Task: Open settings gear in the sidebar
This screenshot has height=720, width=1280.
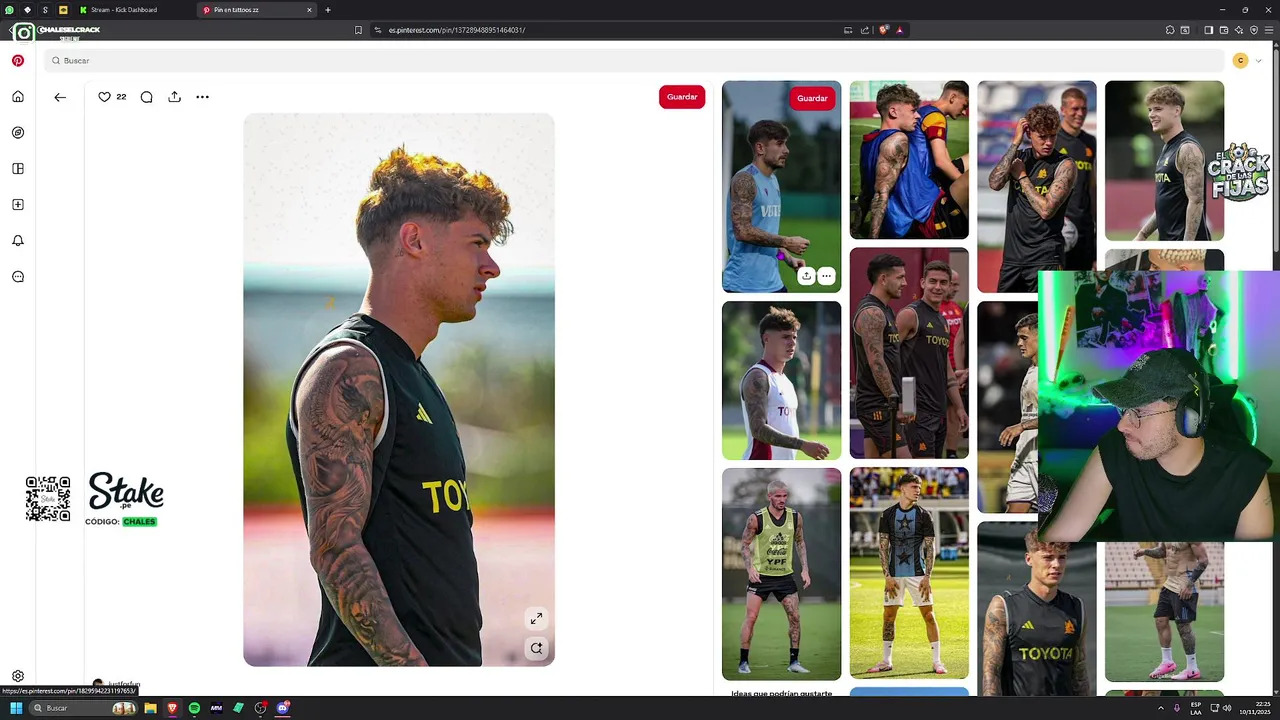Action: (x=18, y=676)
